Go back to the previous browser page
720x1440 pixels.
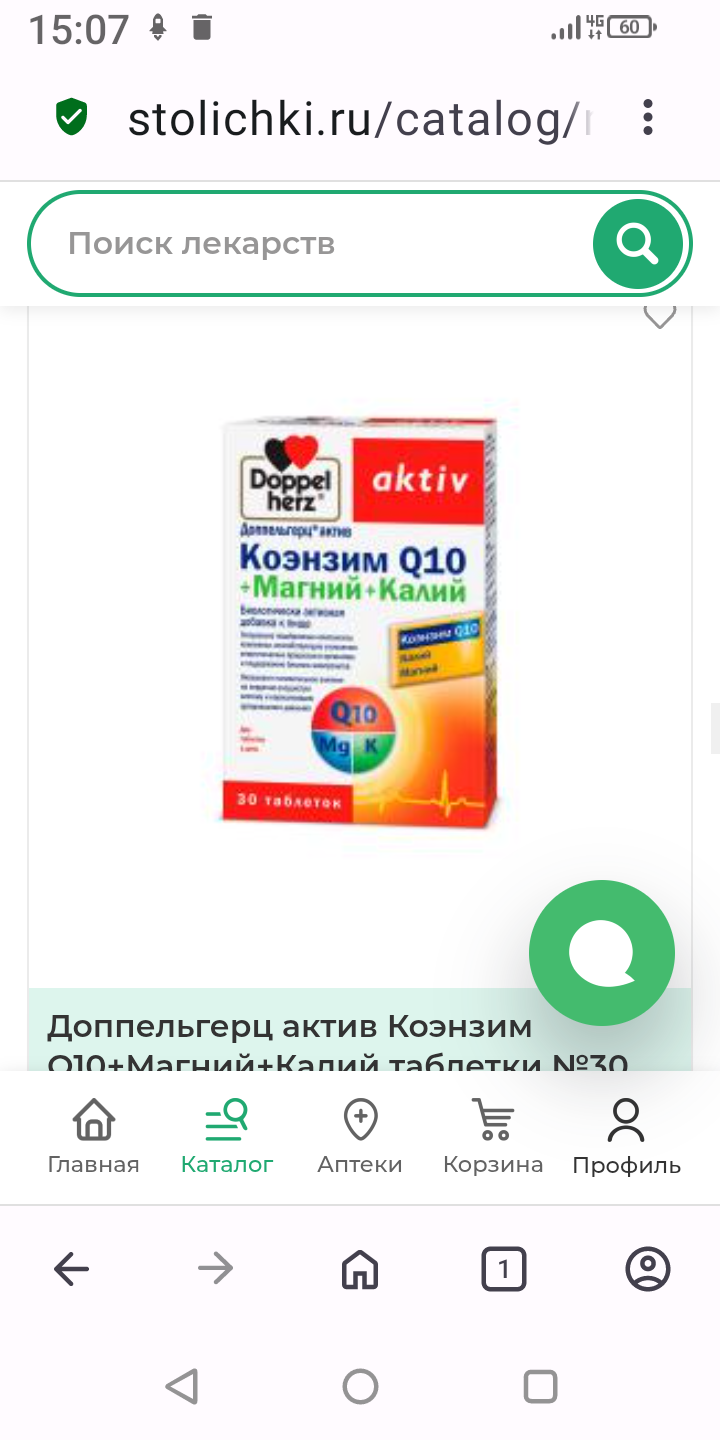(72, 1270)
